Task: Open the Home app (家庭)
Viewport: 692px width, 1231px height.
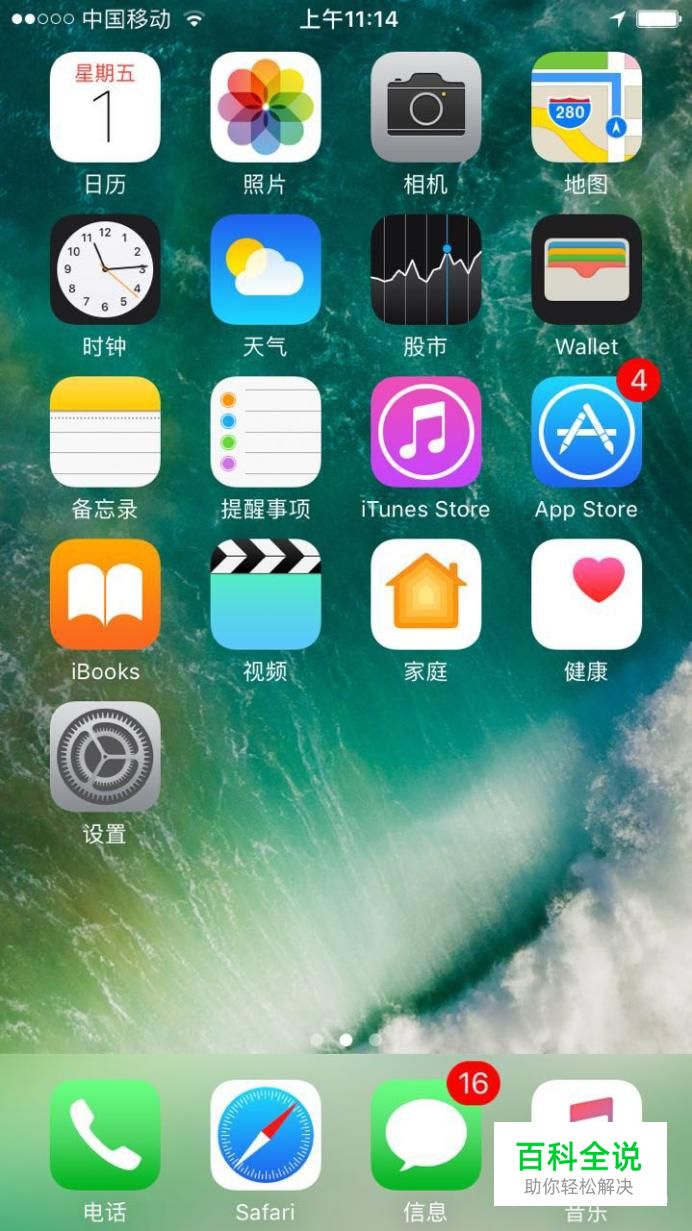Action: (425, 594)
